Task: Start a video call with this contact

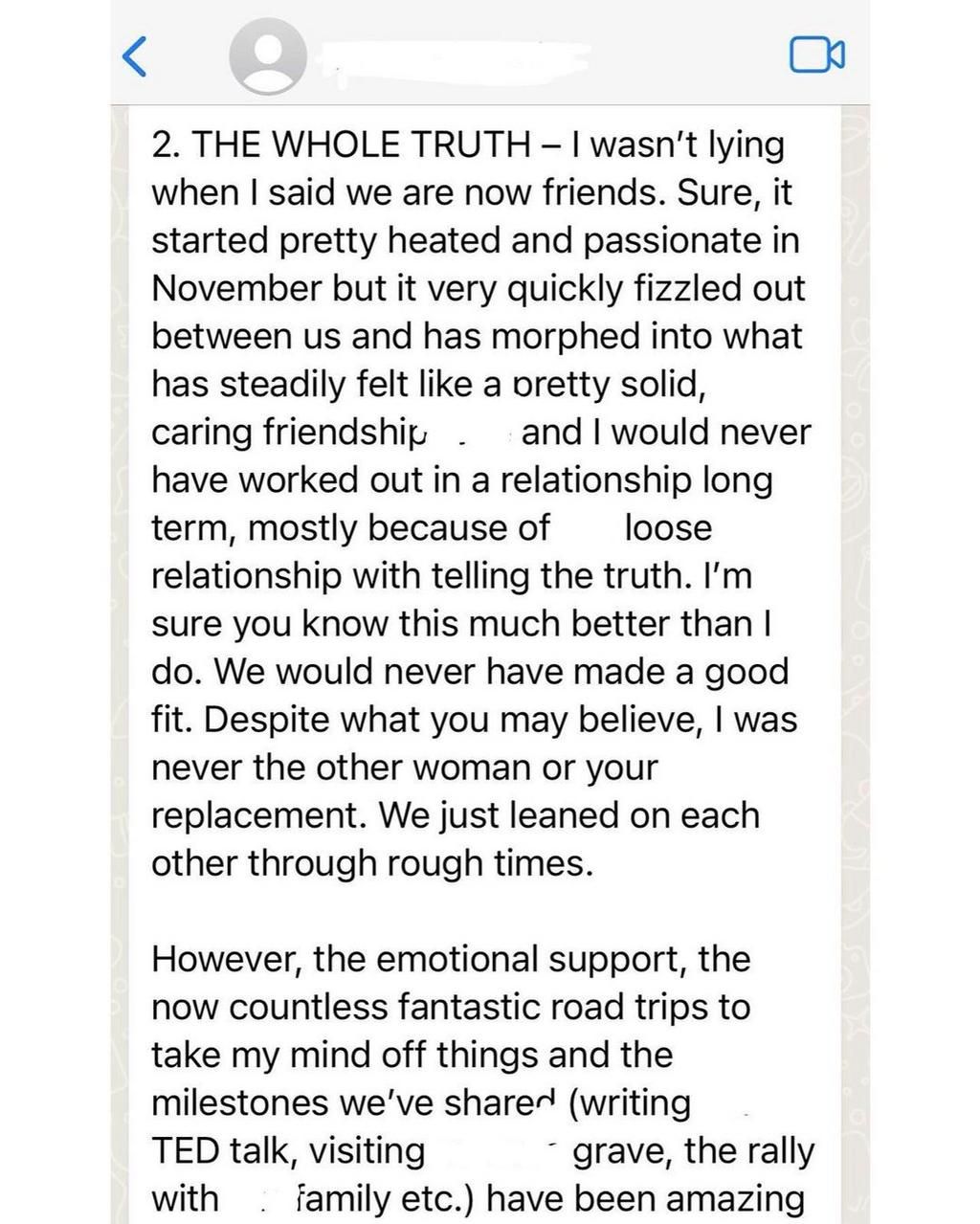Action: click(816, 56)
